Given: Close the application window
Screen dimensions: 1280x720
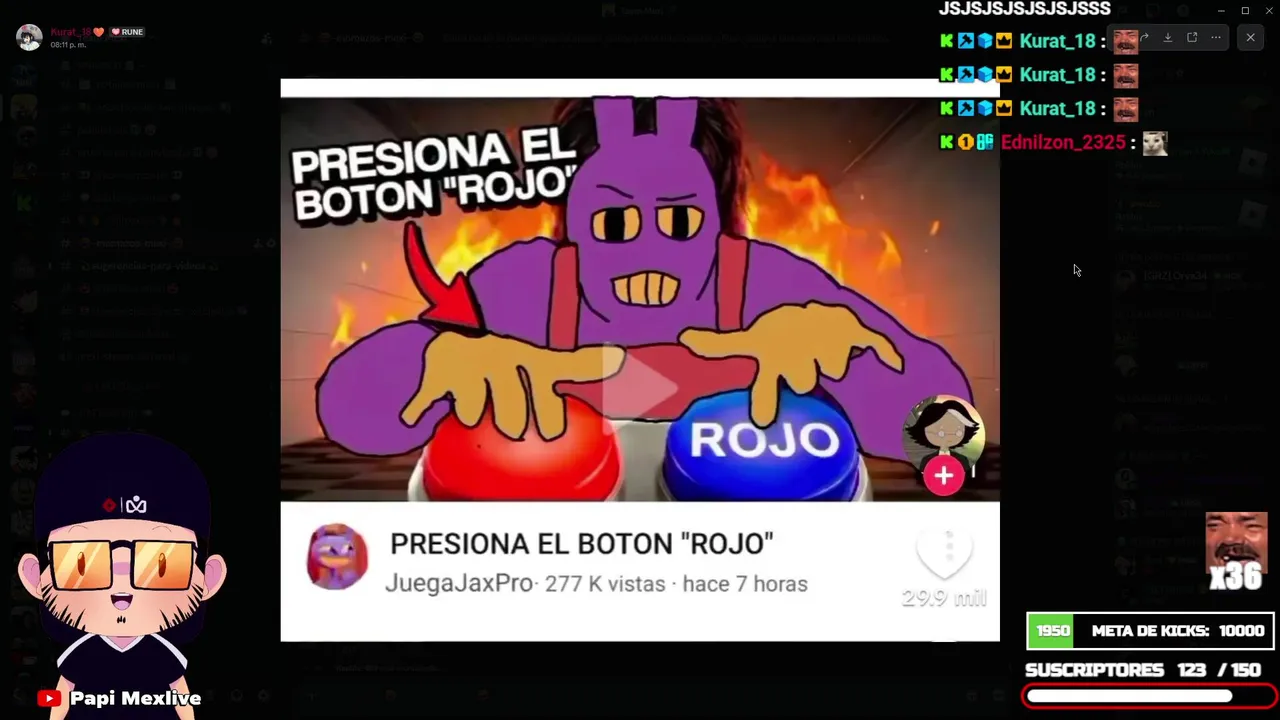Looking at the screenshot, I should click(x=1269, y=10).
